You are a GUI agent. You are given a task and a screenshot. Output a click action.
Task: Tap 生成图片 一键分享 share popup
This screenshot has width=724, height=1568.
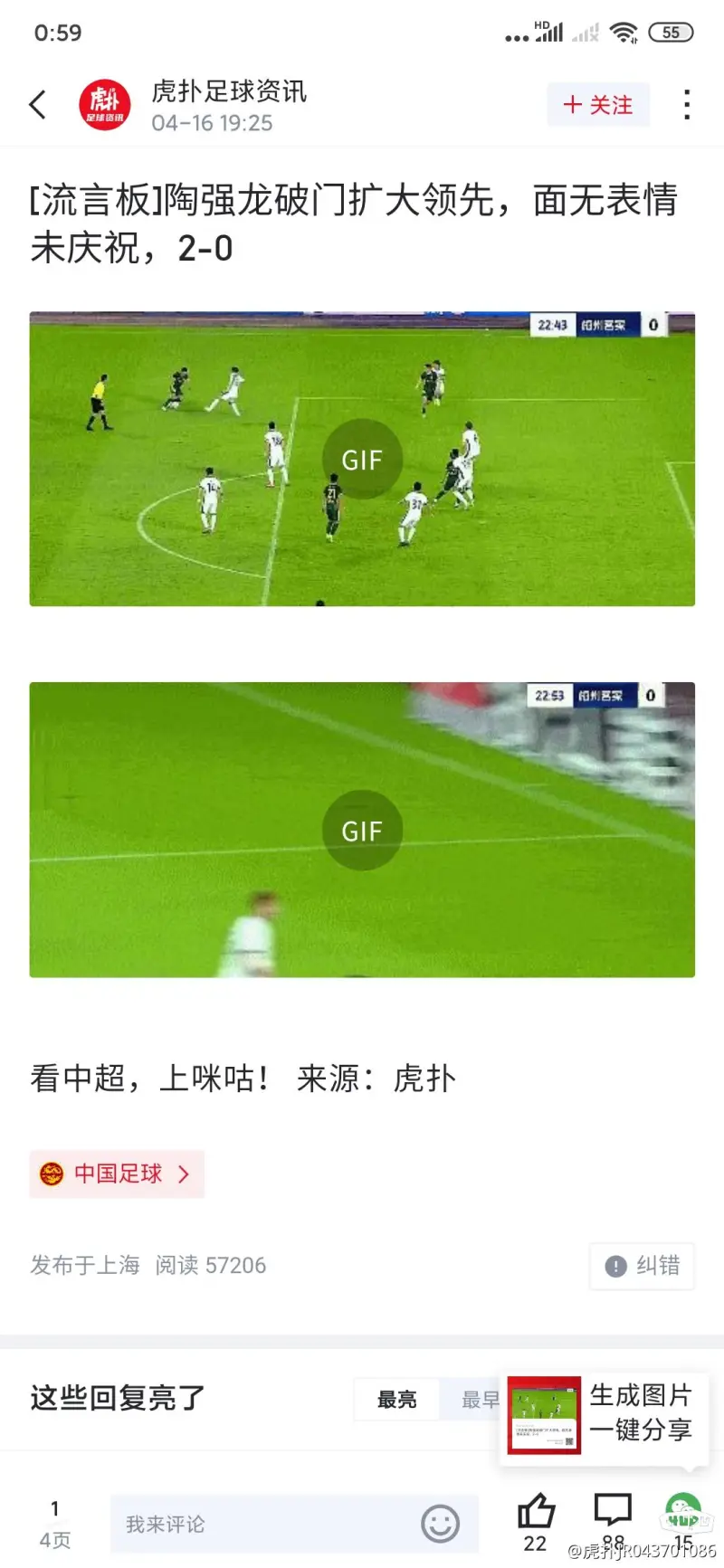[604, 1414]
